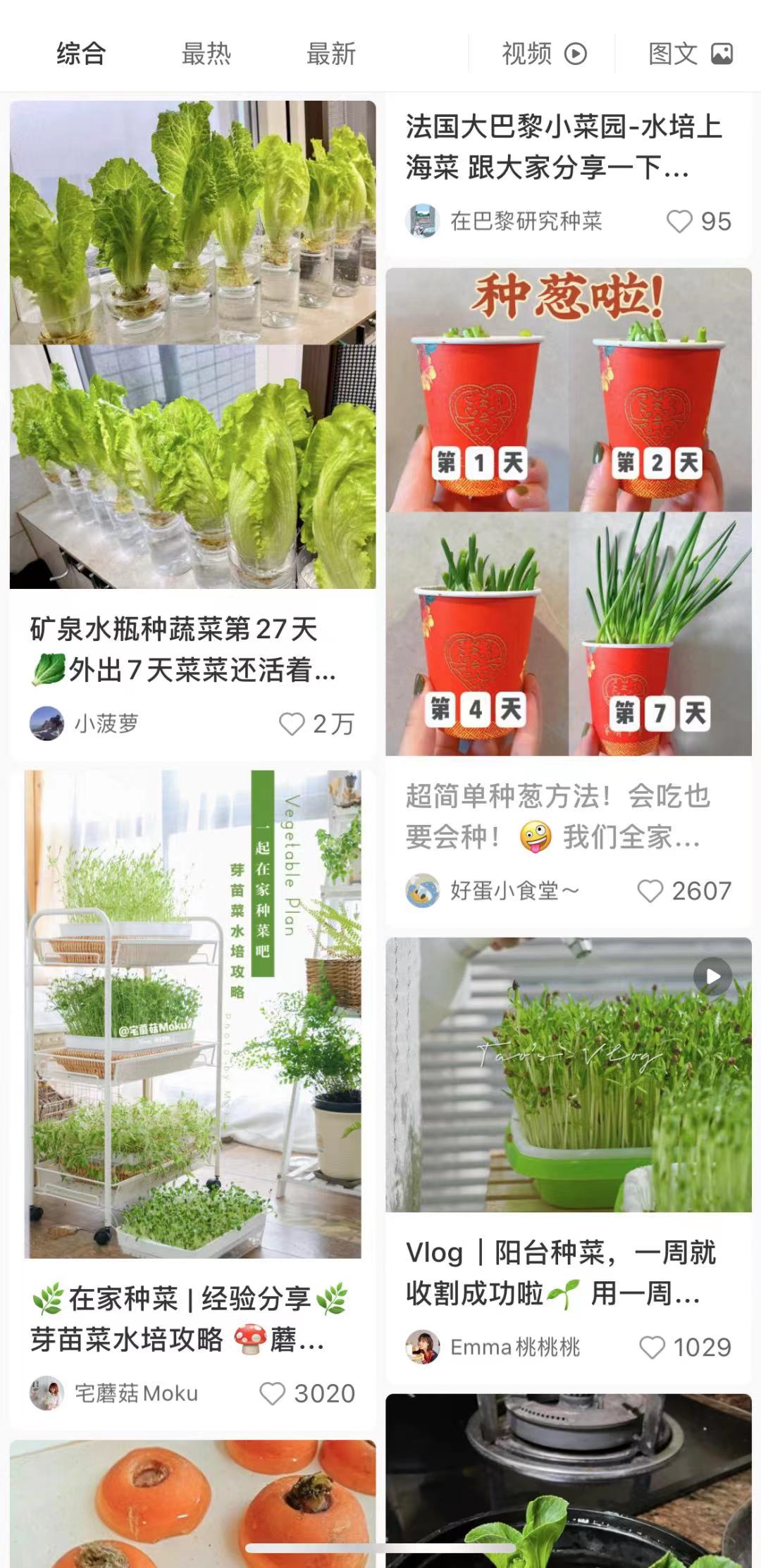Open the 法国大巴黎小菜园 post
The image size is (761, 1568).
click(x=564, y=147)
